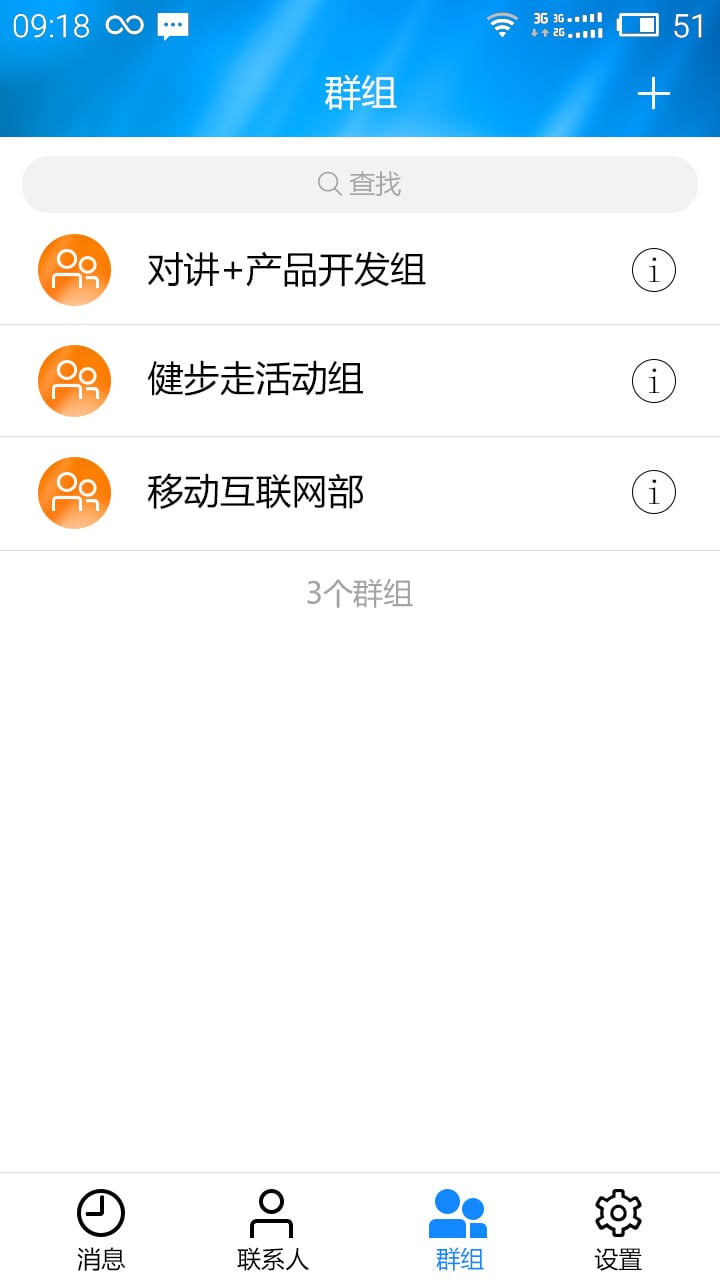View info for 对讲+产品开发组
This screenshot has width=720, height=1280.
tap(654, 270)
